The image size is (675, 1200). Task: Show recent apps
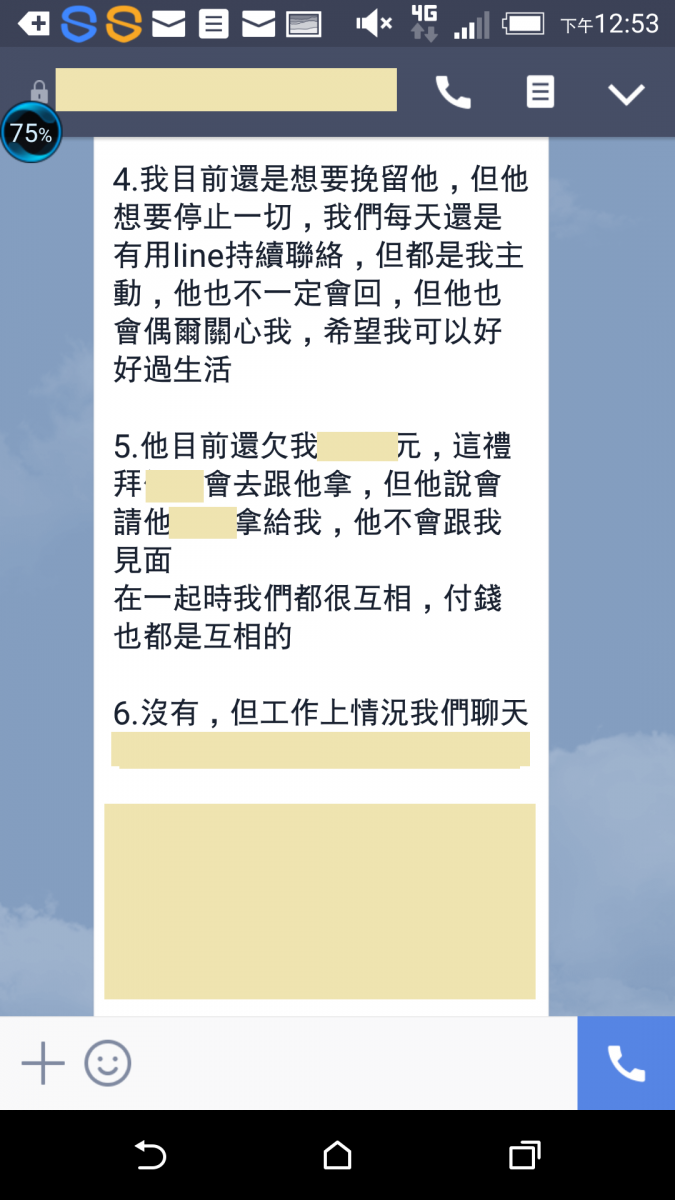(524, 1156)
